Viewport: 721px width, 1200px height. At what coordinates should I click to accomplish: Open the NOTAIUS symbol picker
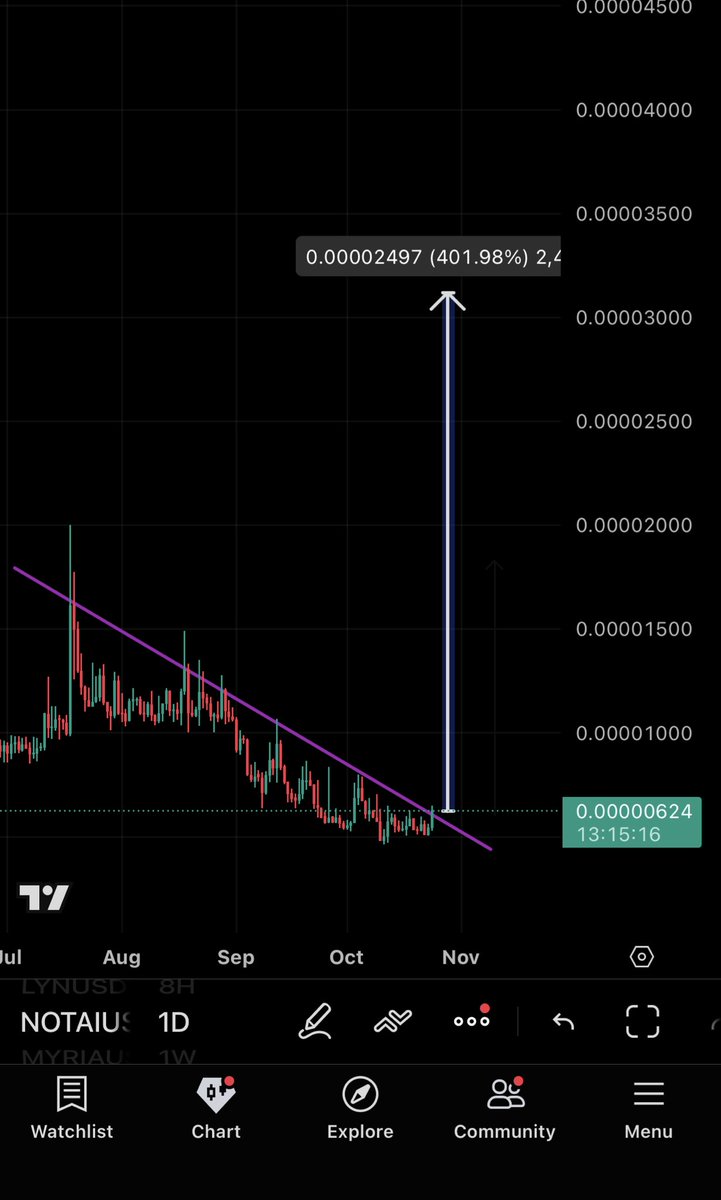point(77,1022)
